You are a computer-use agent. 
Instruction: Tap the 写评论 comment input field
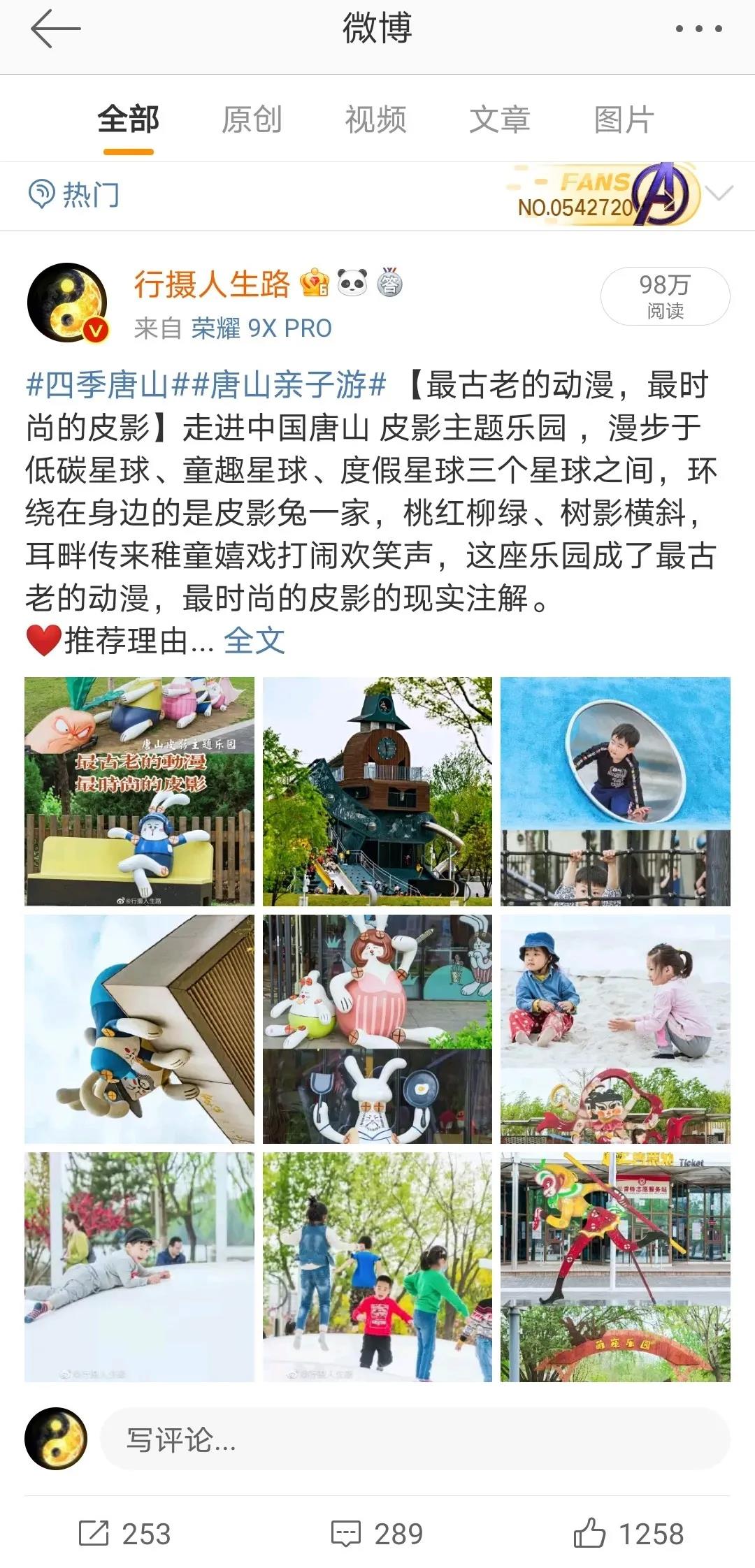click(415, 1439)
